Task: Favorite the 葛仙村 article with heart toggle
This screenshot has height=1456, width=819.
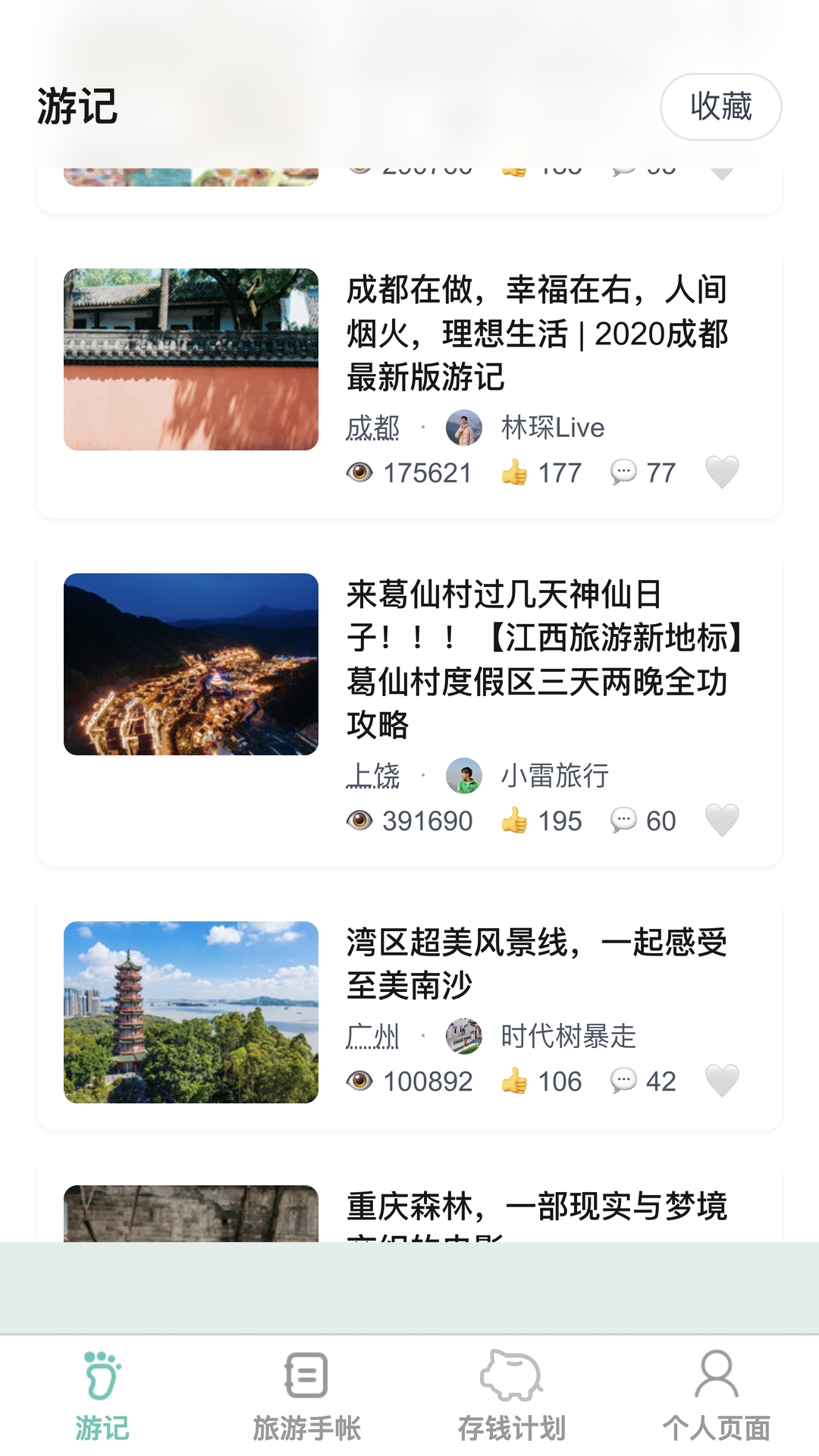Action: pyautogui.click(x=724, y=821)
